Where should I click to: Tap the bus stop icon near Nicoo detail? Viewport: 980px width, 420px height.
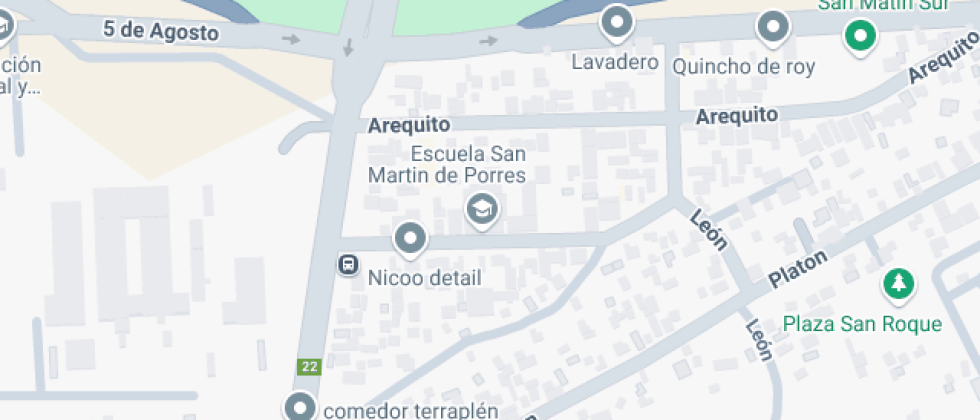coord(348,265)
